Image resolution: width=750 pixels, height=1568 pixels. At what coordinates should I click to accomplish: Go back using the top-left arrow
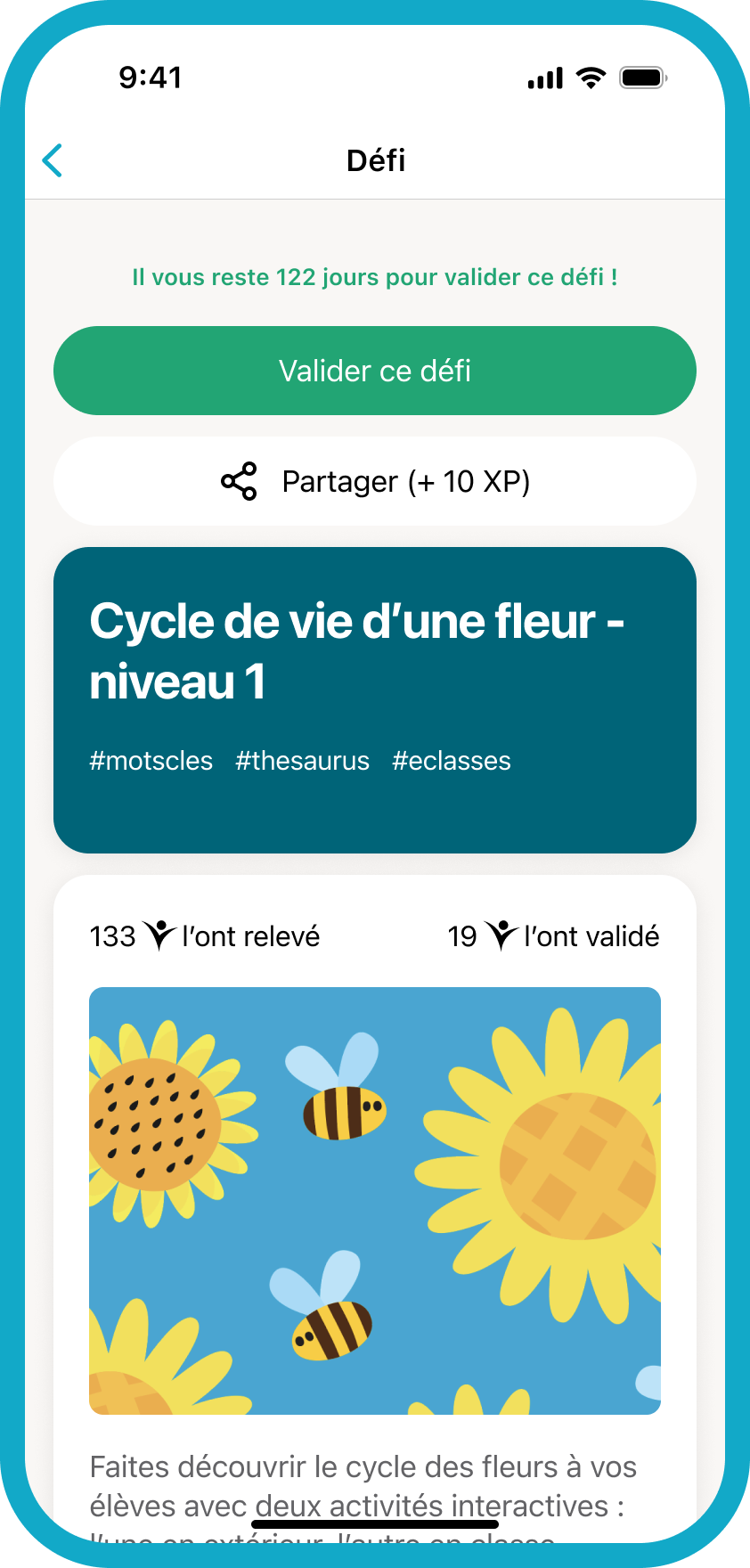click(53, 161)
